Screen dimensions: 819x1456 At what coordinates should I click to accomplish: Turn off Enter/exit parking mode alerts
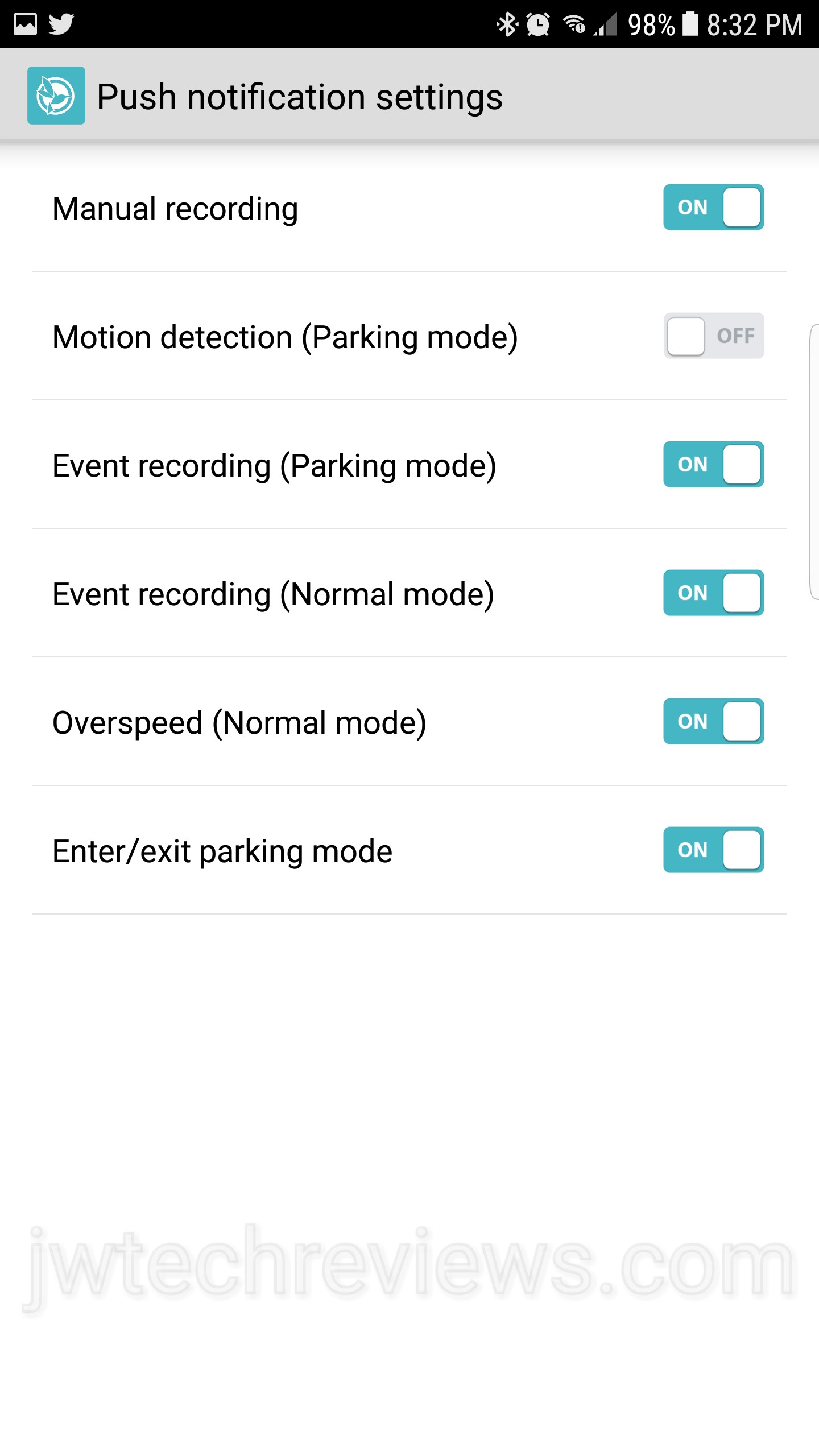[713, 850]
